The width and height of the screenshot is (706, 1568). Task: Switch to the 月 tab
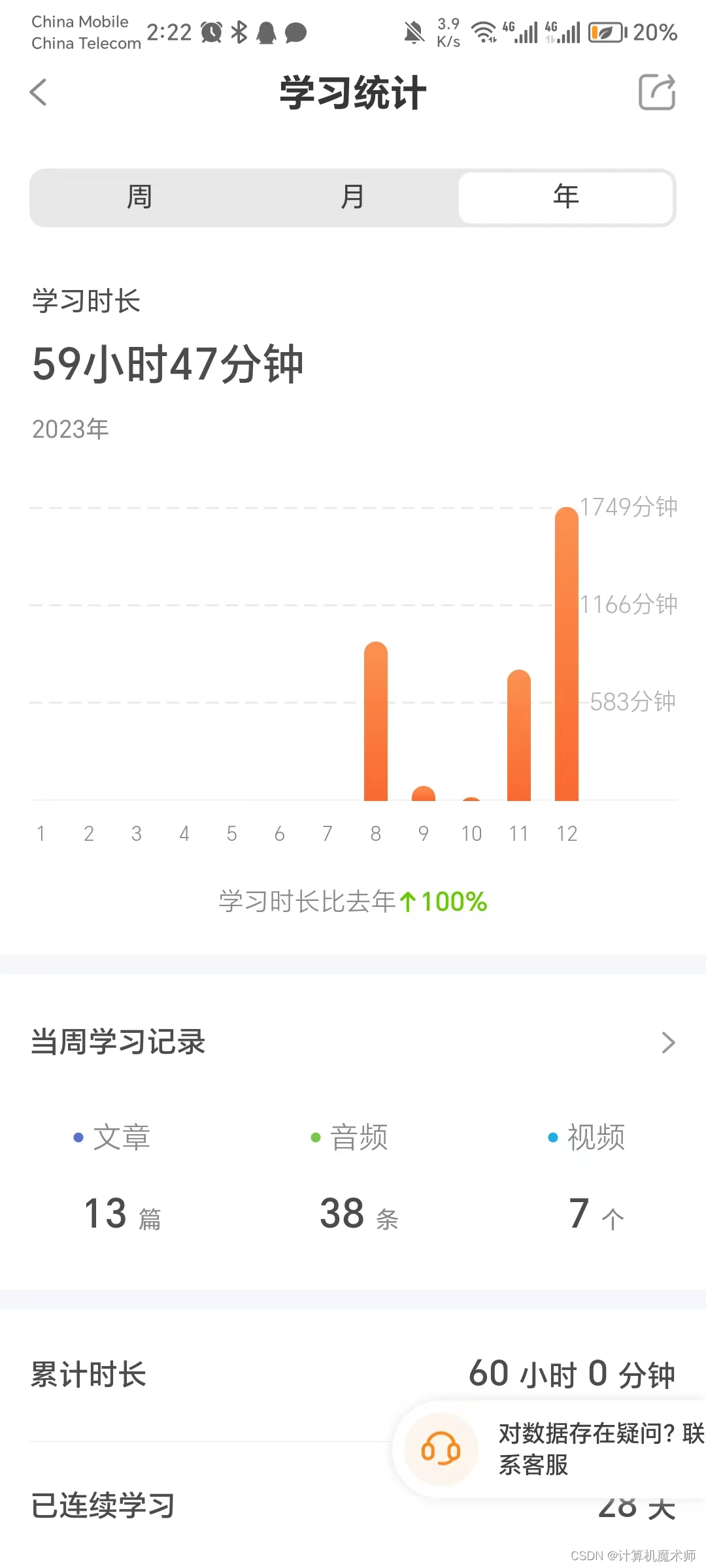click(352, 197)
